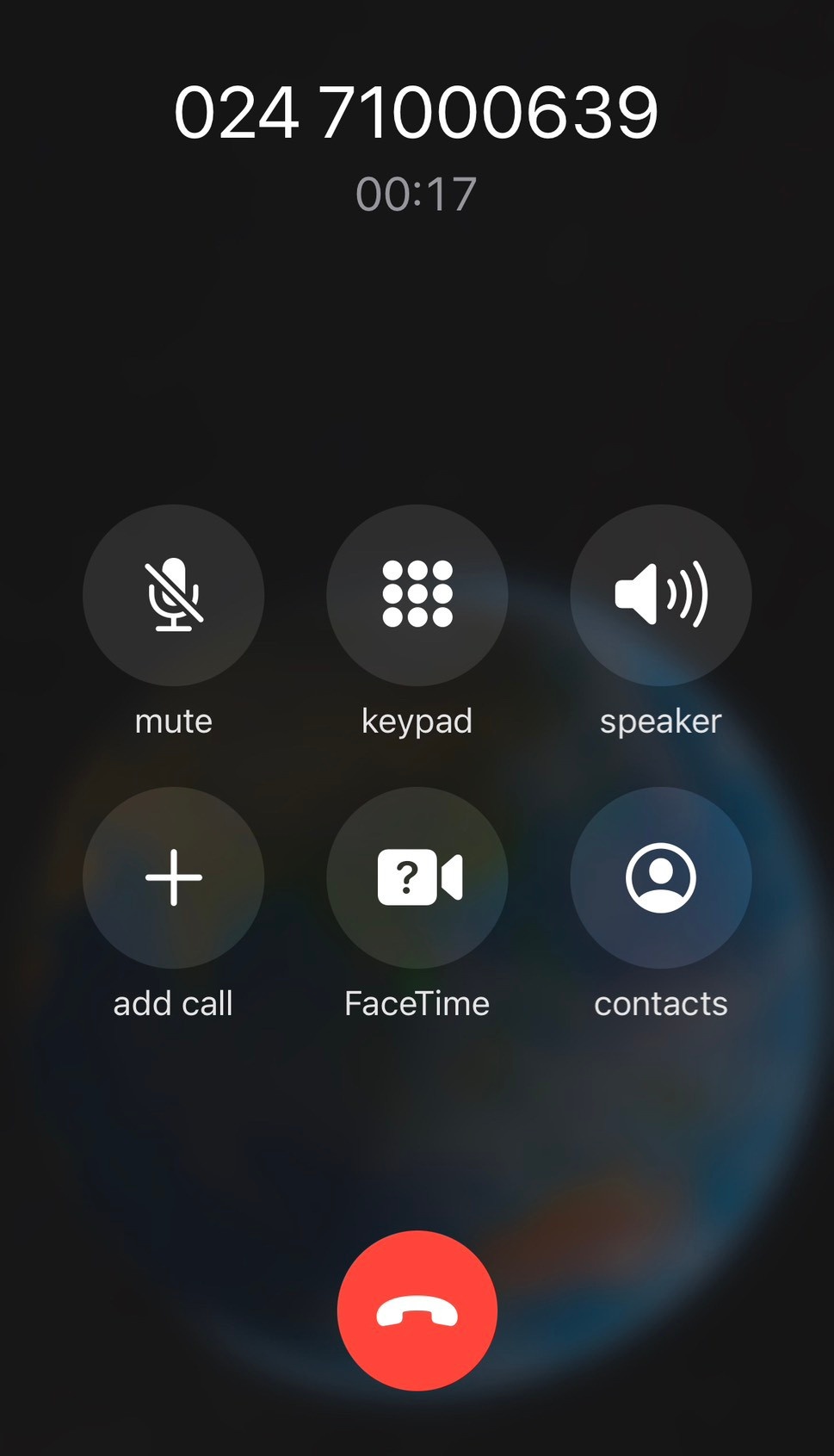Add another call
834x1456 pixels.
click(x=173, y=877)
